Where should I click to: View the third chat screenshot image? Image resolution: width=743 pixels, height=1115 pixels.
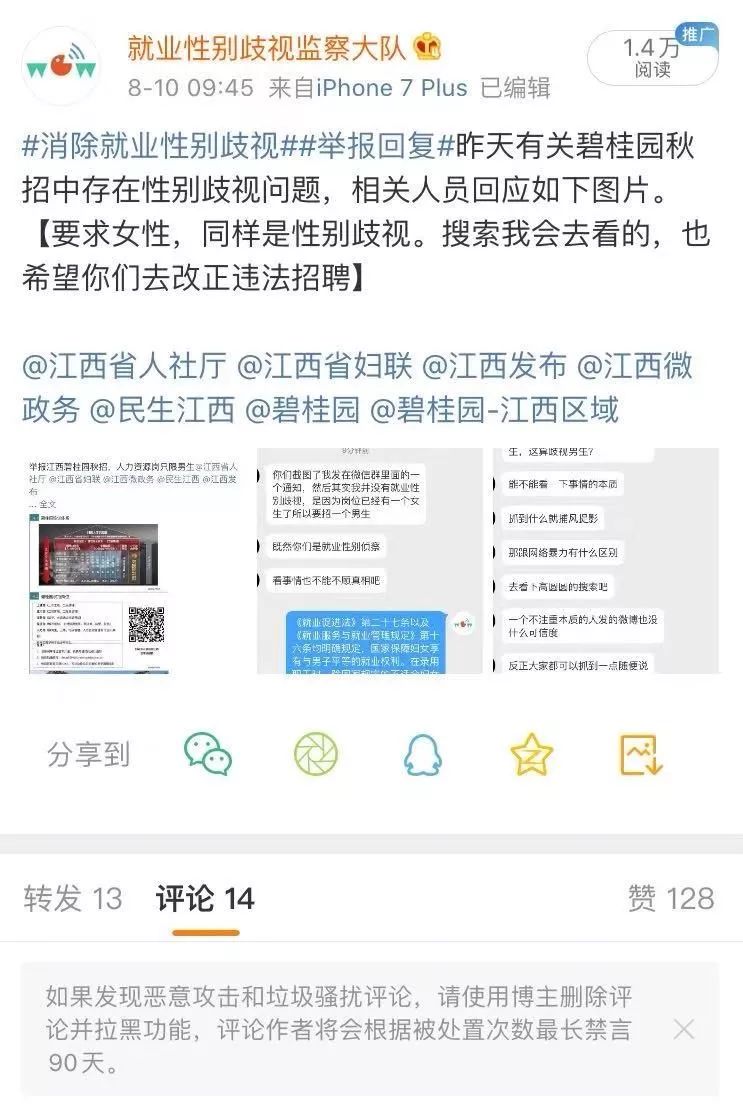coord(608,561)
